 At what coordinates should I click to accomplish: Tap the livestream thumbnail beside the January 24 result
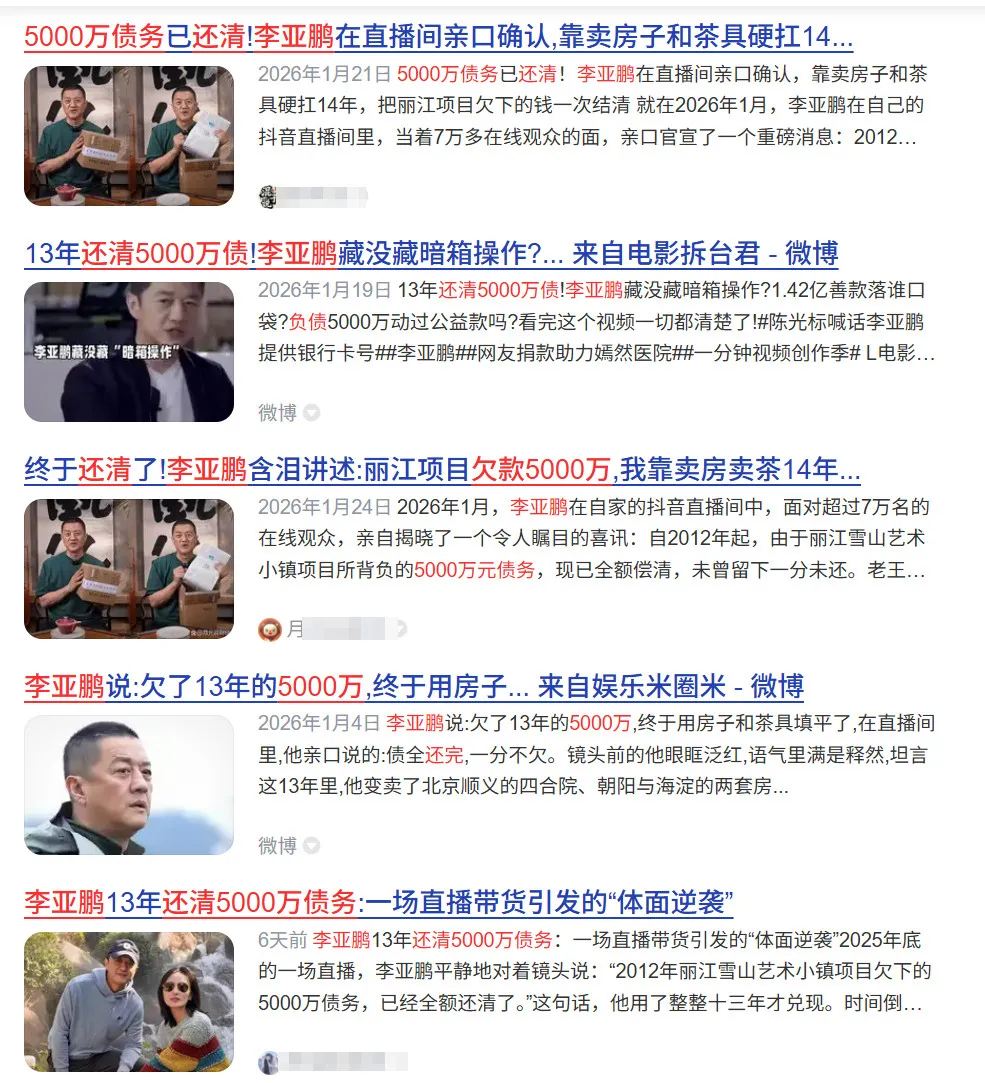pos(129,568)
